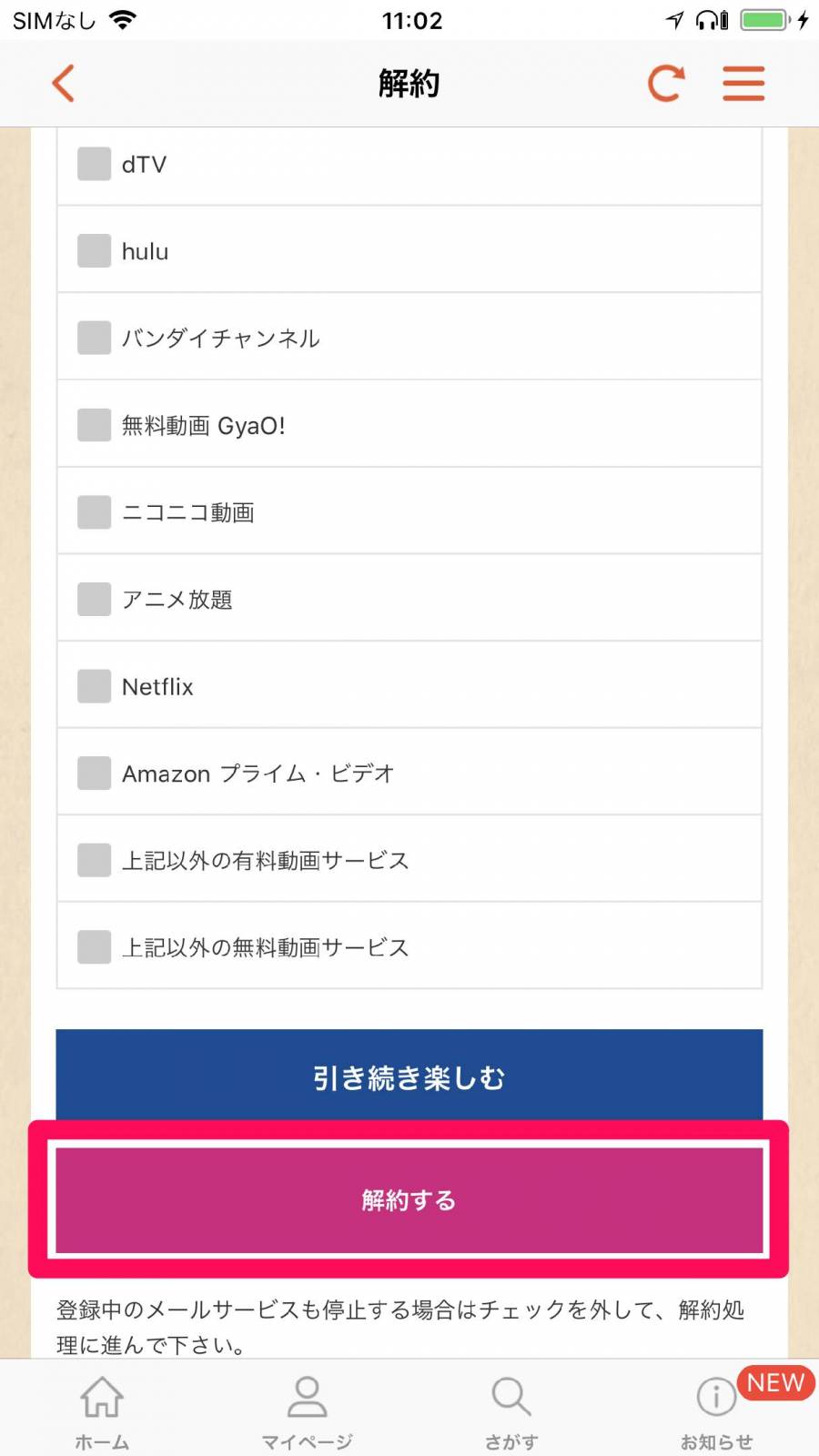Open the hamburger menu

[743, 84]
